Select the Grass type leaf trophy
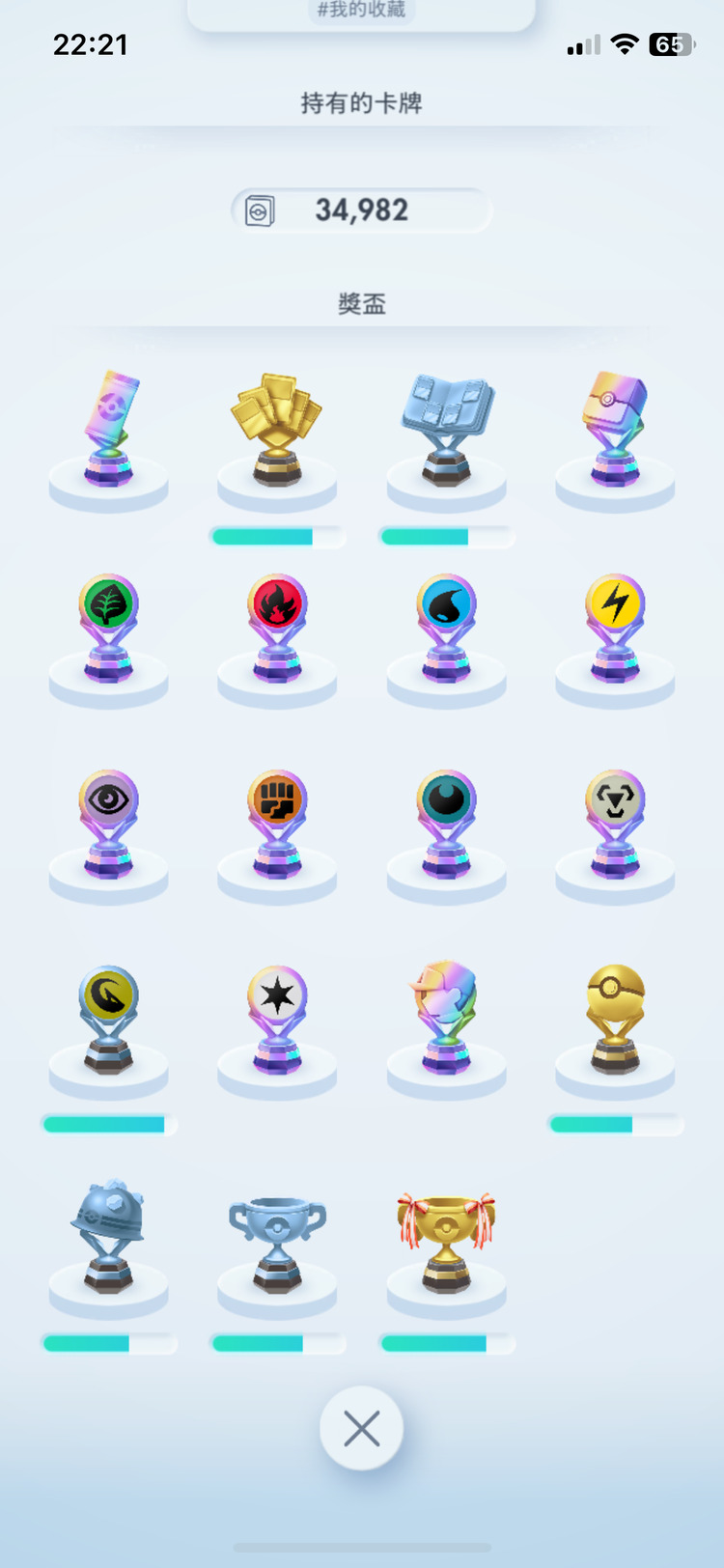The width and height of the screenshot is (724, 1568). [x=109, y=628]
